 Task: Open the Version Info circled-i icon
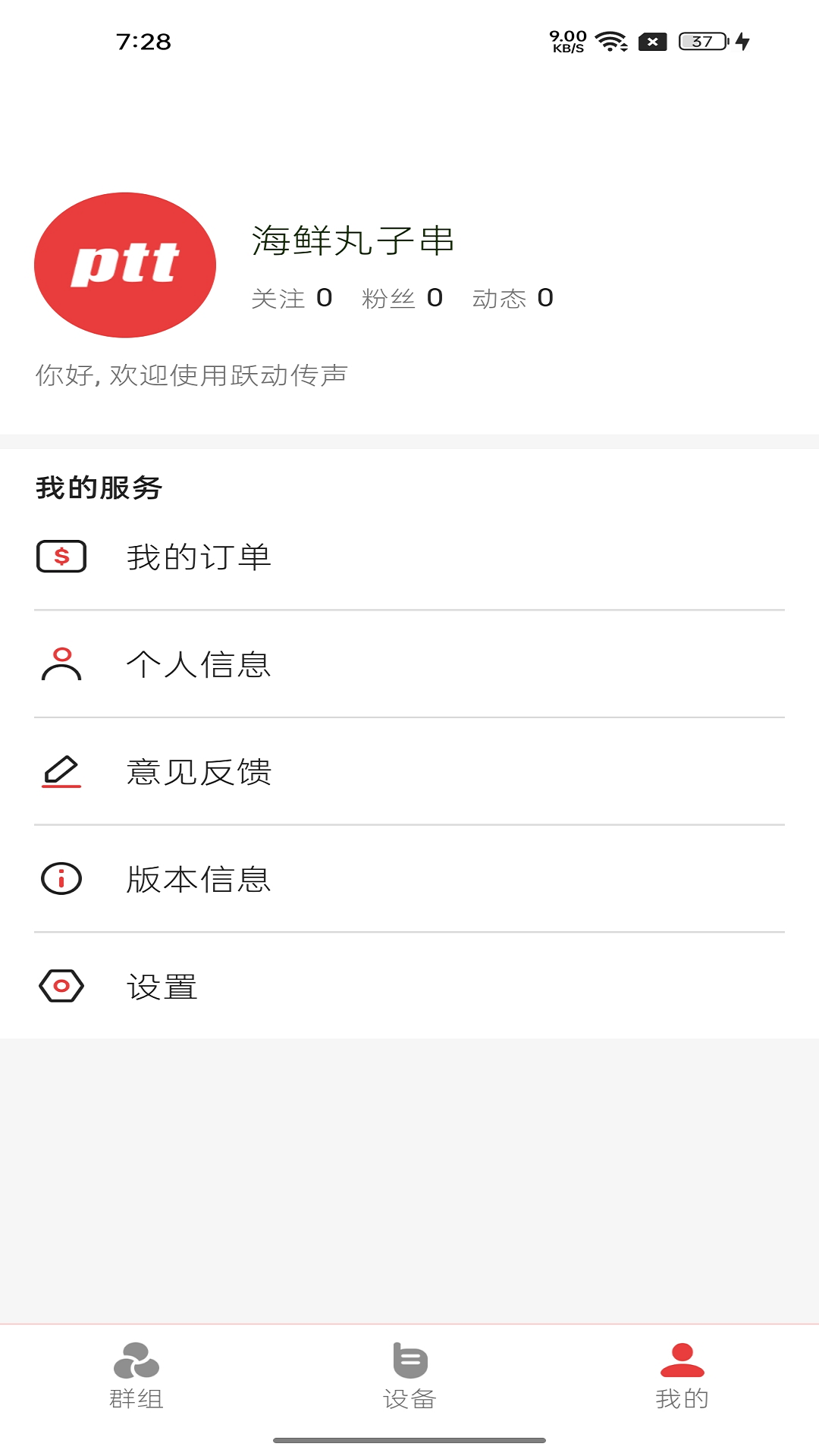pyautogui.click(x=61, y=880)
